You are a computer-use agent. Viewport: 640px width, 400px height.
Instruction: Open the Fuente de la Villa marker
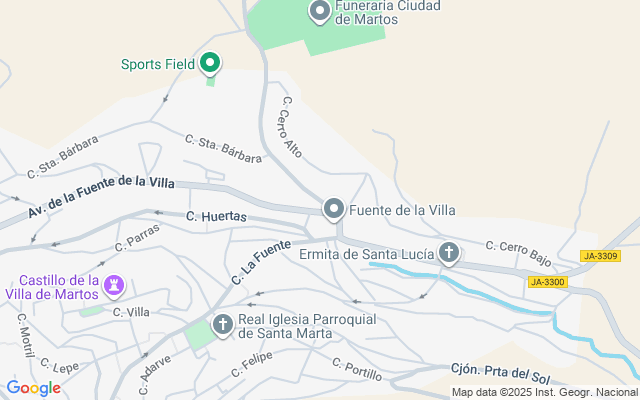[x=334, y=209]
